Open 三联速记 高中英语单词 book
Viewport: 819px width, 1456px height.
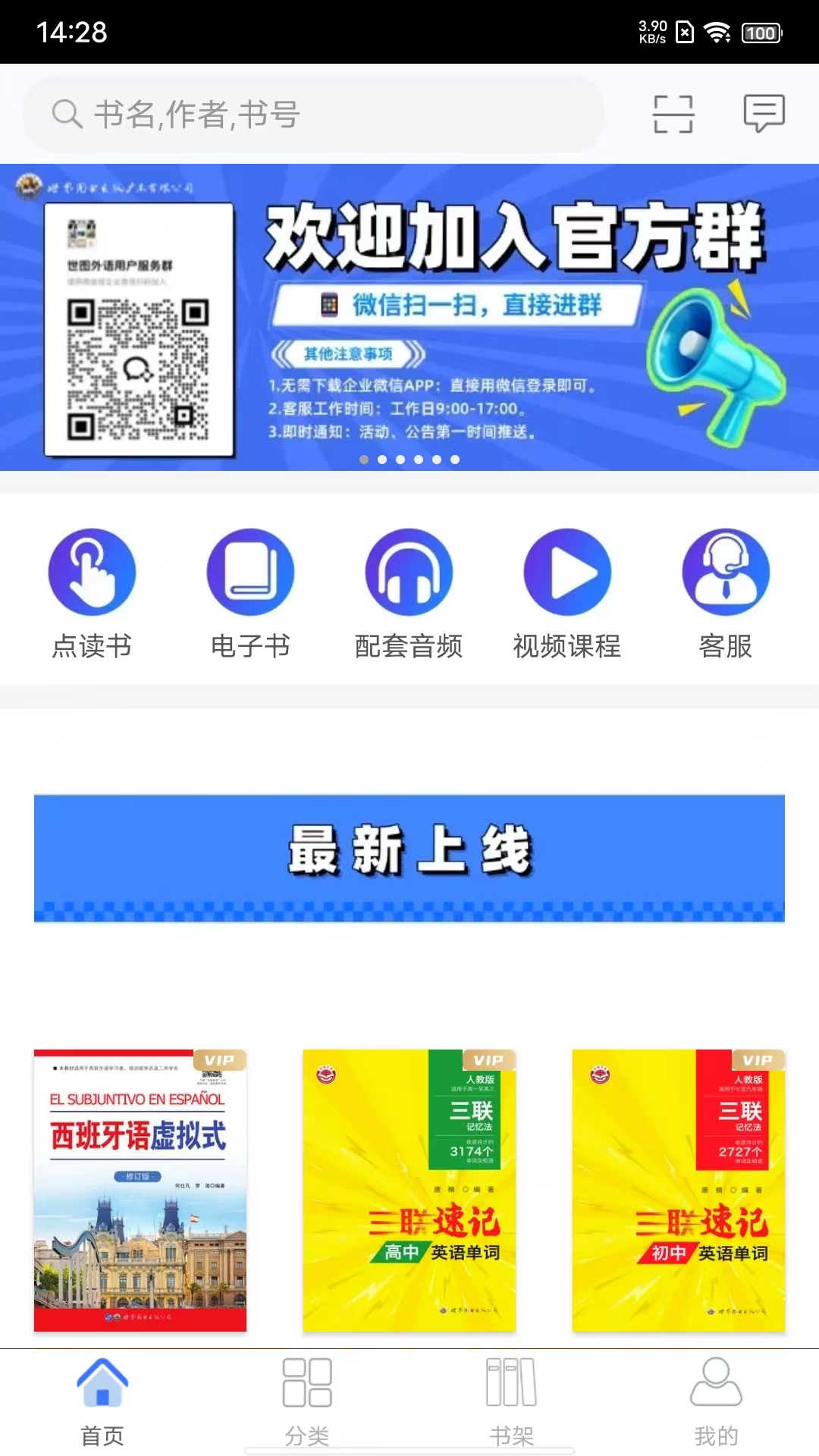[409, 1190]
